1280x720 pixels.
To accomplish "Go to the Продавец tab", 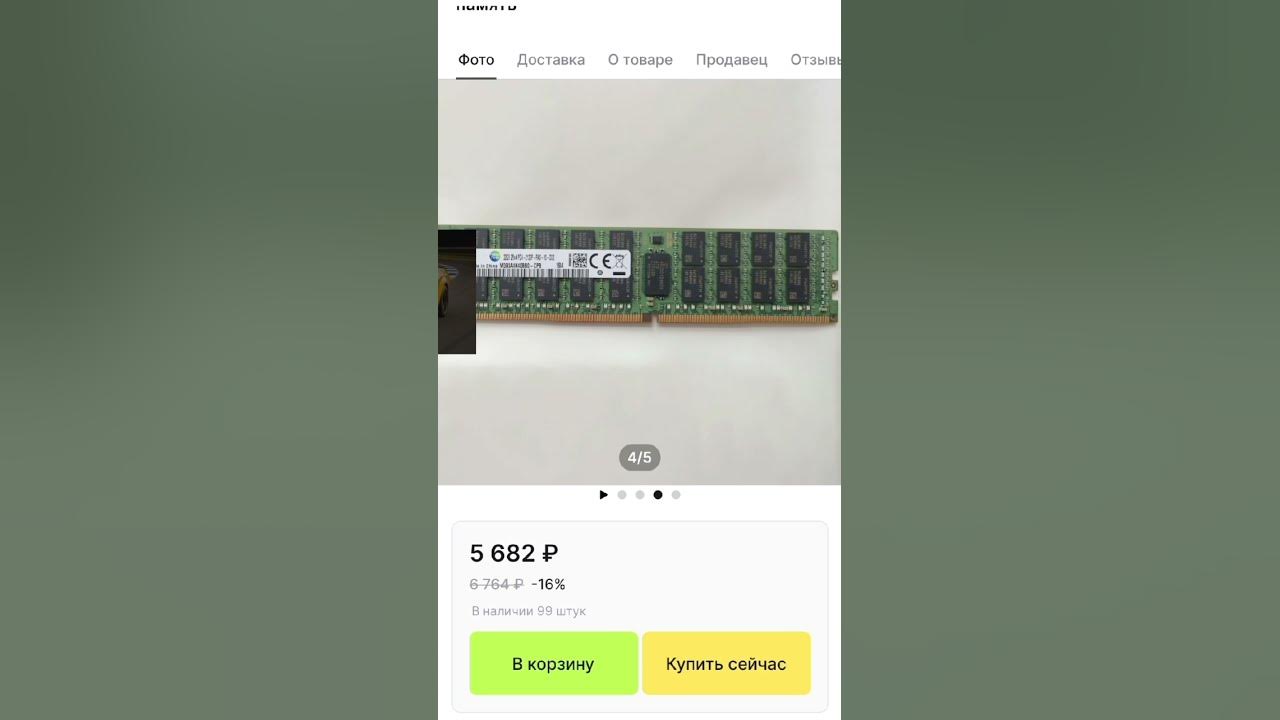I will click(x=732, y=60).
